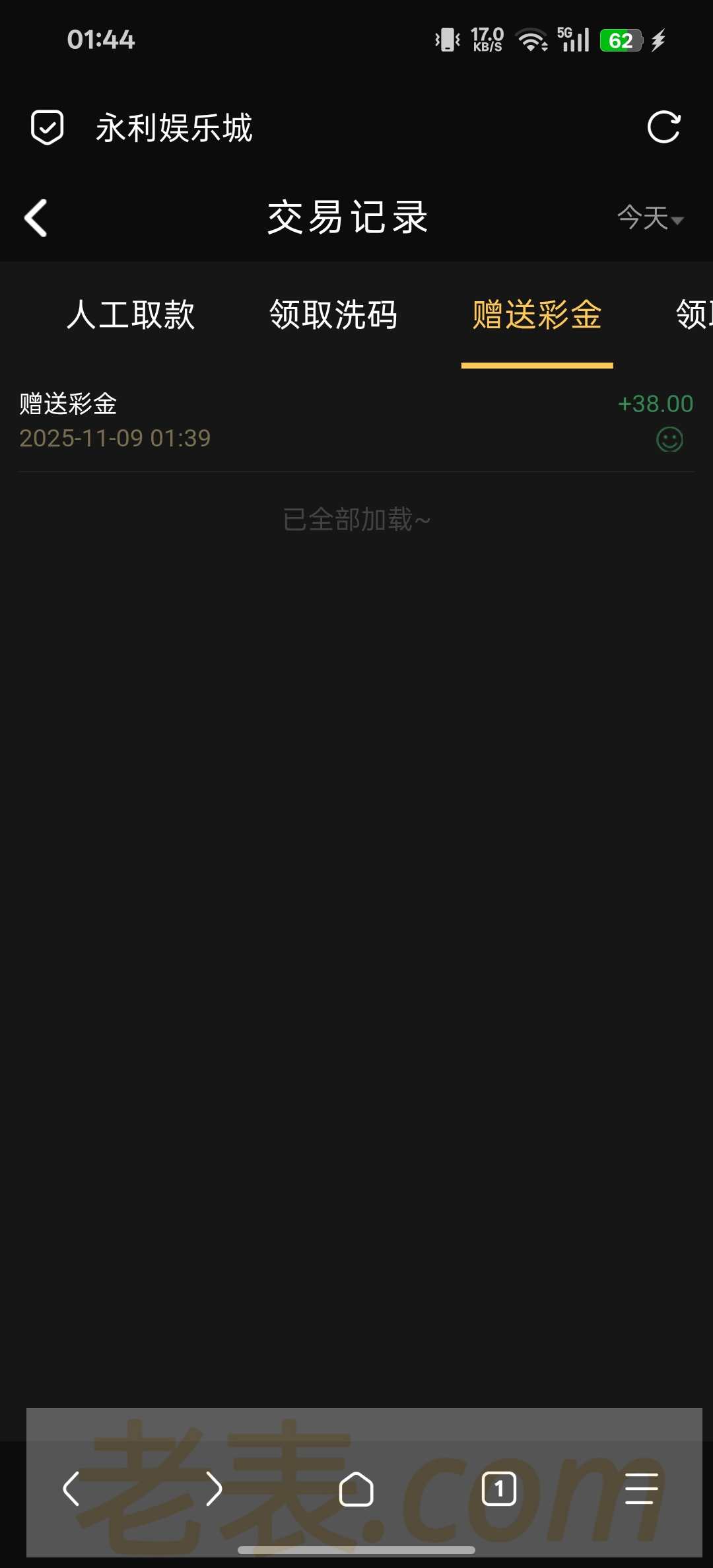This screenshot has width=713, height=1568.
Task: Navigate forward in the browser
Action: [x=213, y=1489]
